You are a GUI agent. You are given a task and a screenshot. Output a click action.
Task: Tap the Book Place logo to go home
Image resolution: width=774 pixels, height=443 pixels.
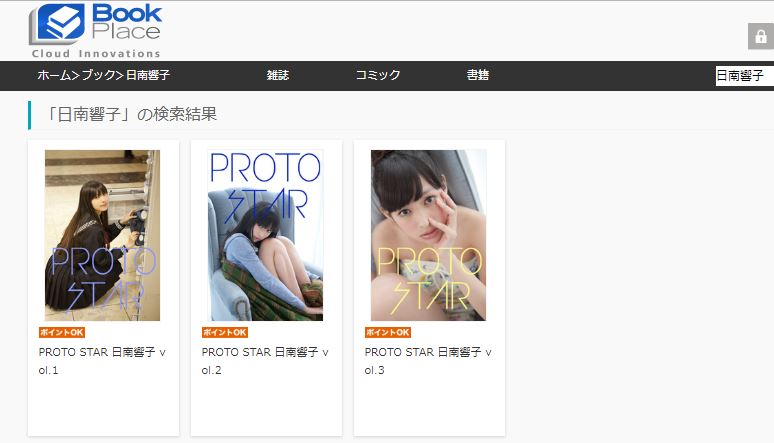[x=95, y=30]
